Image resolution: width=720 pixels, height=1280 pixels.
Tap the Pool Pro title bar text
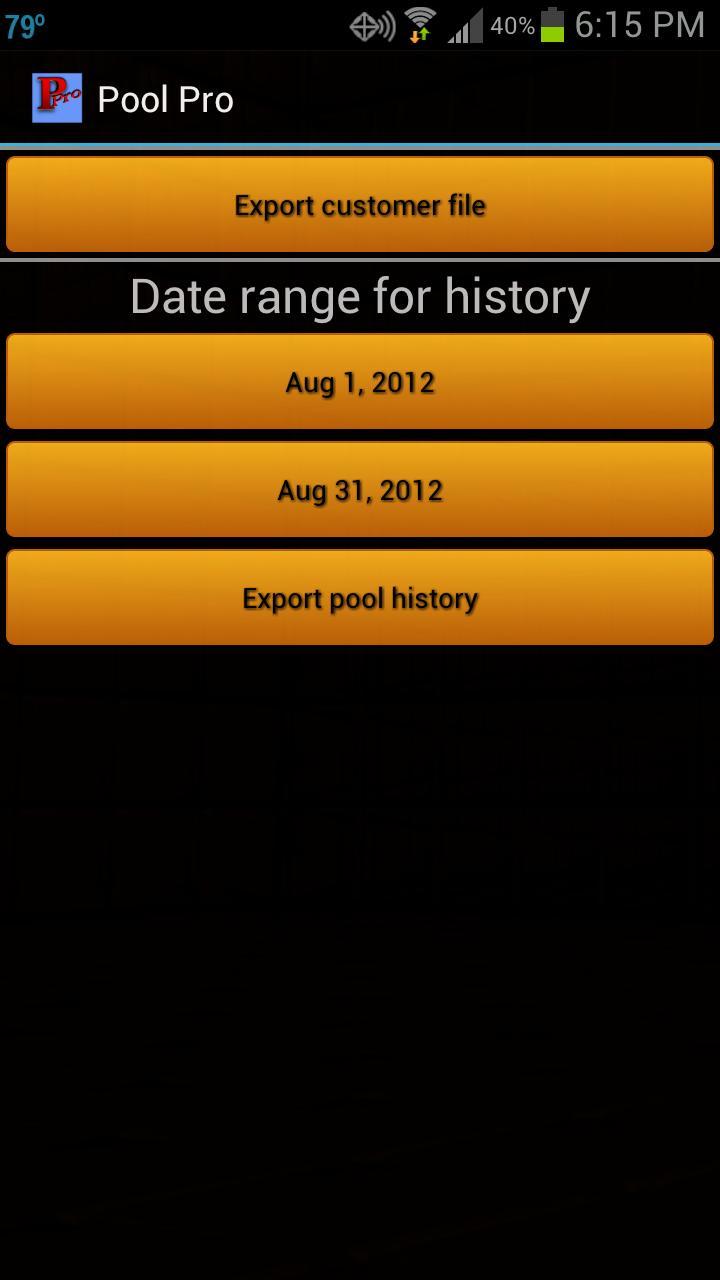166,99
